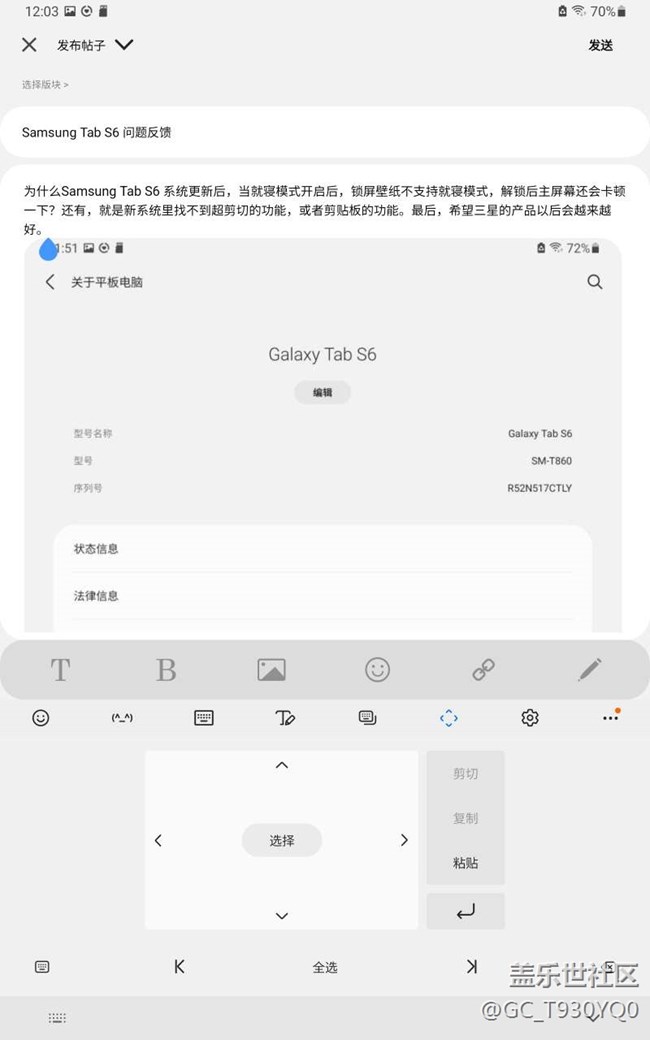Move the cursor up with the arrow

[x=282, y=766]
